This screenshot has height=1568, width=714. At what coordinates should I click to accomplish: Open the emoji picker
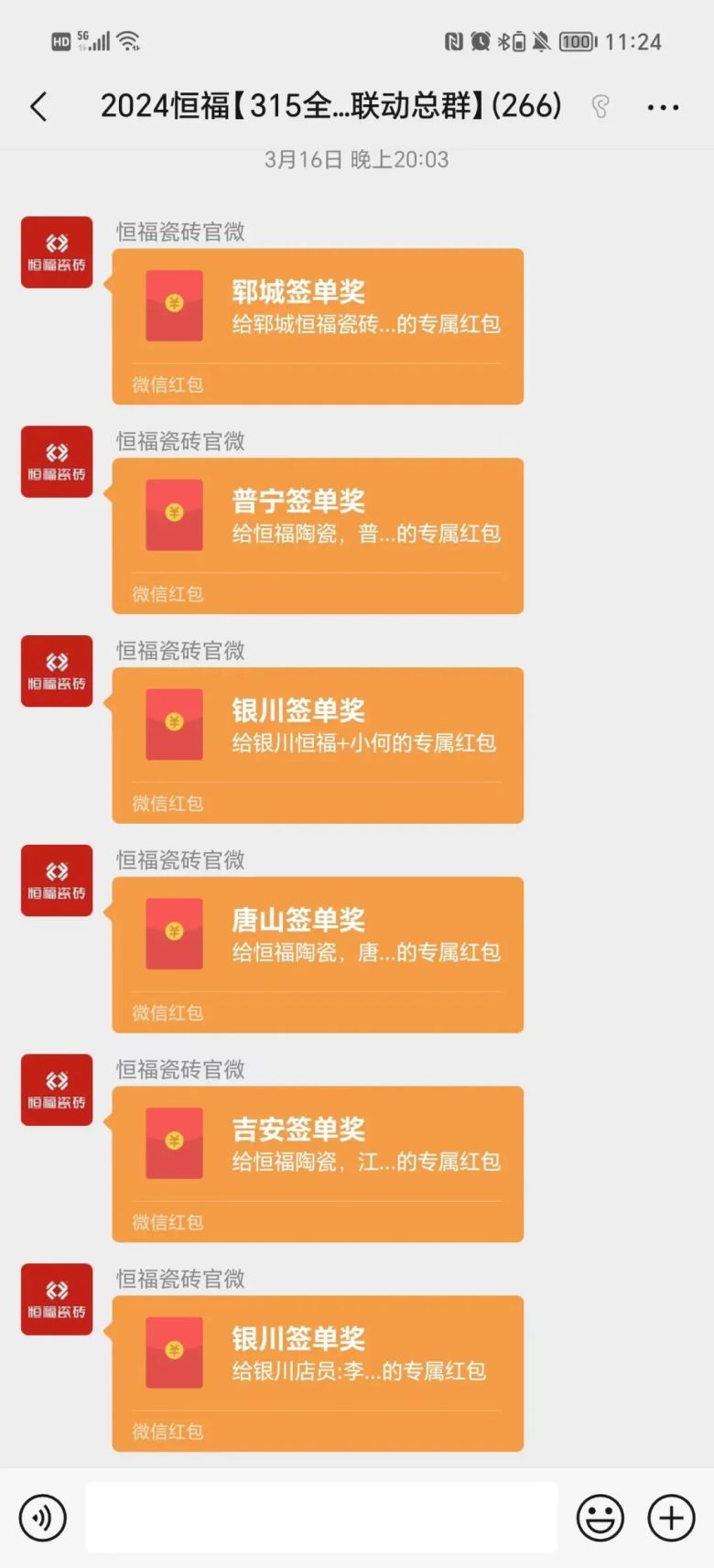coord(600,1518)
